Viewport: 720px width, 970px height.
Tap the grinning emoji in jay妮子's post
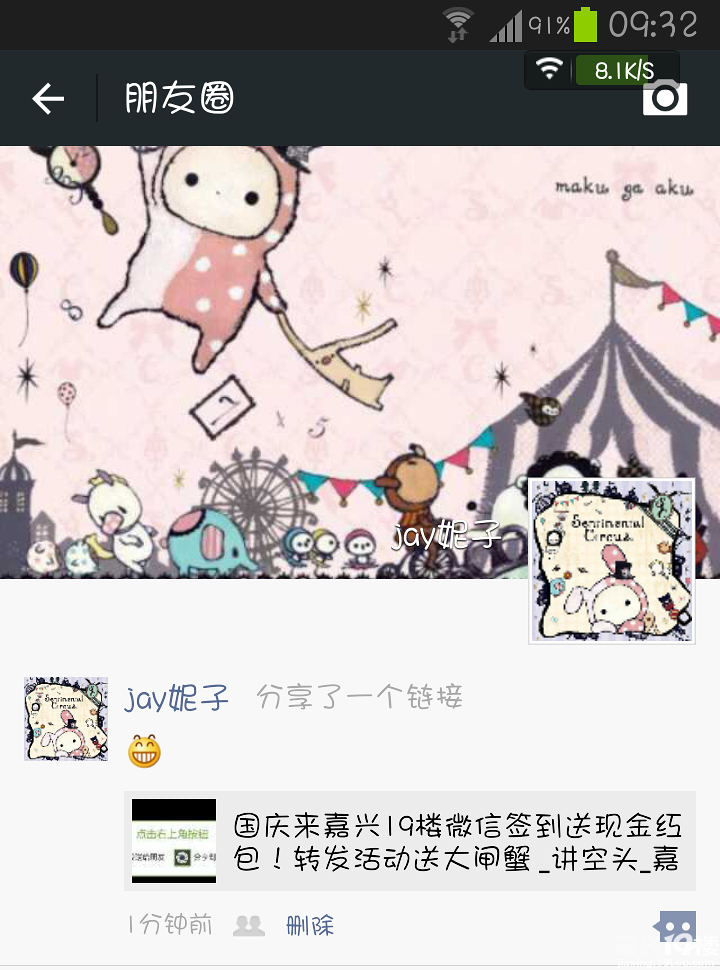click(143, 750)
